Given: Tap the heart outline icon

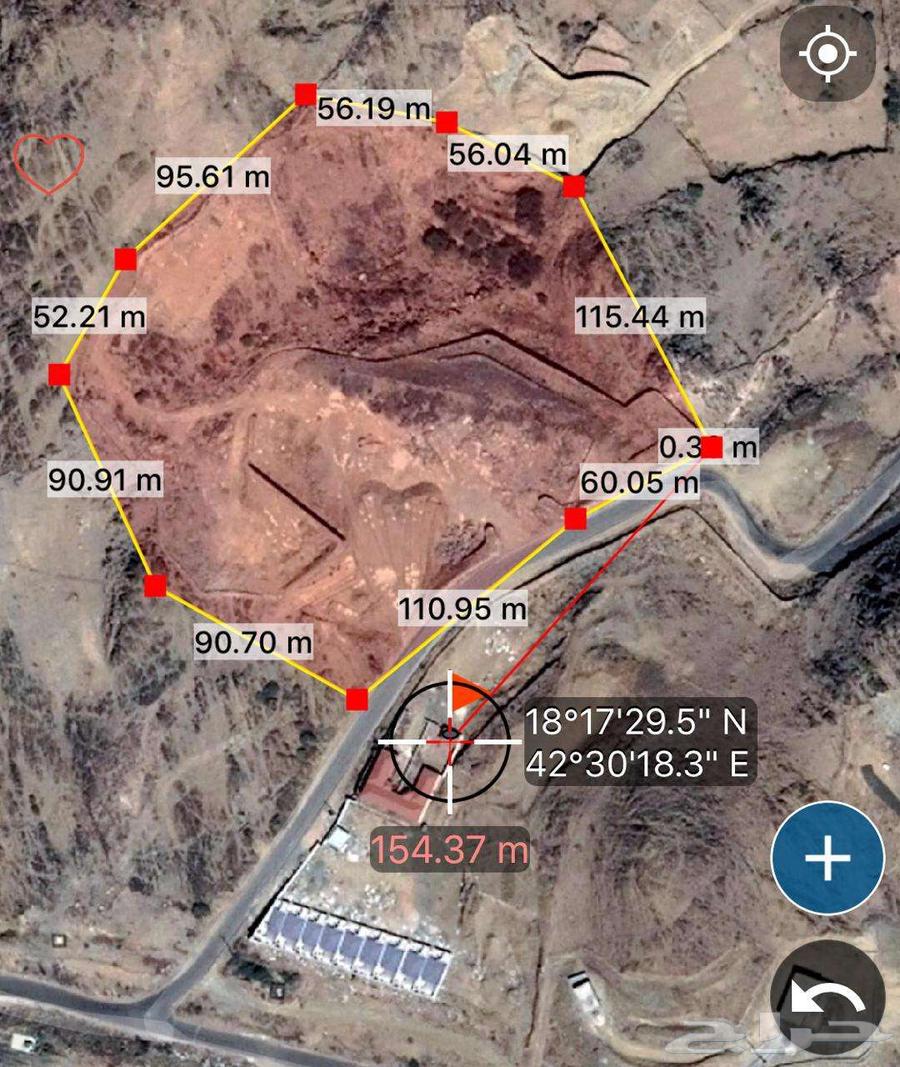Looking at the screenshot, I should (x=48, y=163).
